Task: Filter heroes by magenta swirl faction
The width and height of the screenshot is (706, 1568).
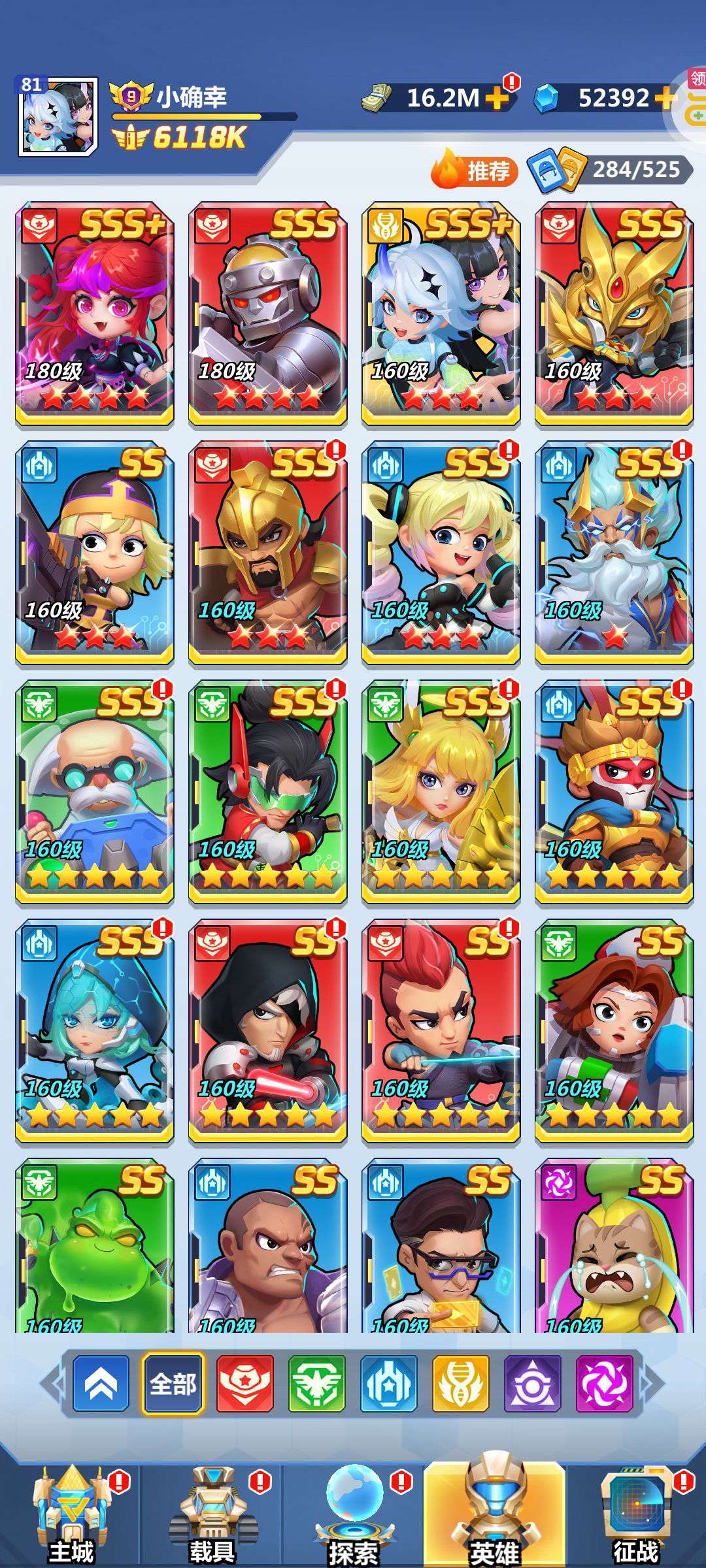Action: click(605, 1384)
